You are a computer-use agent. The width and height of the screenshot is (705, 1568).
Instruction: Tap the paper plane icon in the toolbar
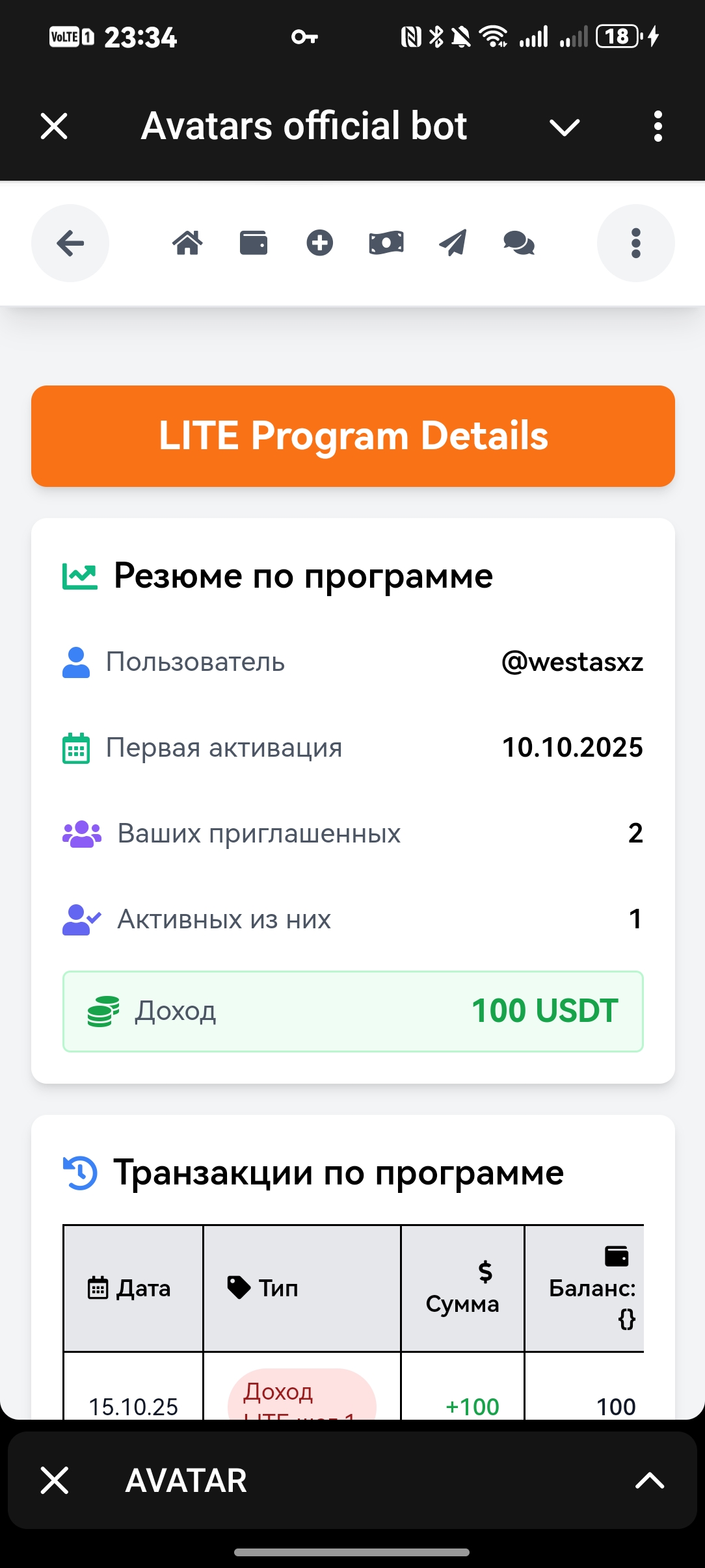click(453, 244)
